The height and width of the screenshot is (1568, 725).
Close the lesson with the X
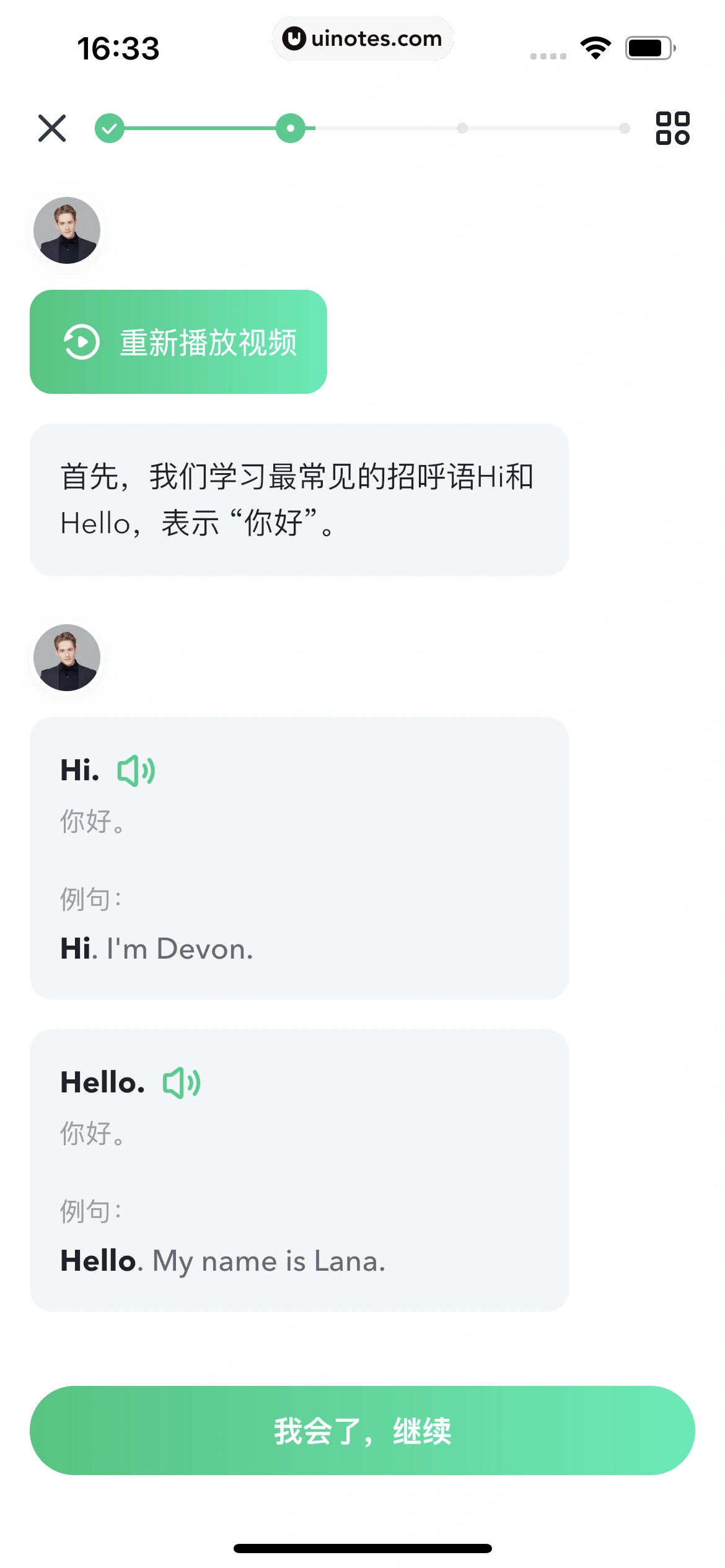pyautogui.click(x=51, y=128)
